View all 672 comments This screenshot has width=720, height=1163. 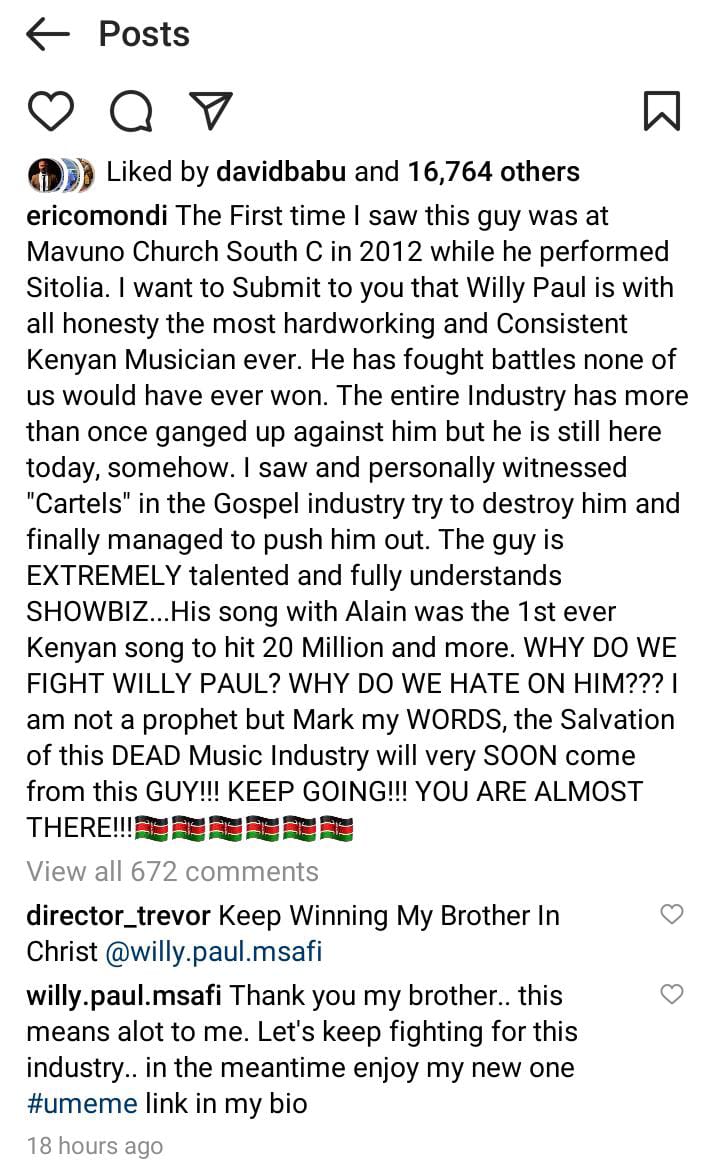(x=172, y=871)
